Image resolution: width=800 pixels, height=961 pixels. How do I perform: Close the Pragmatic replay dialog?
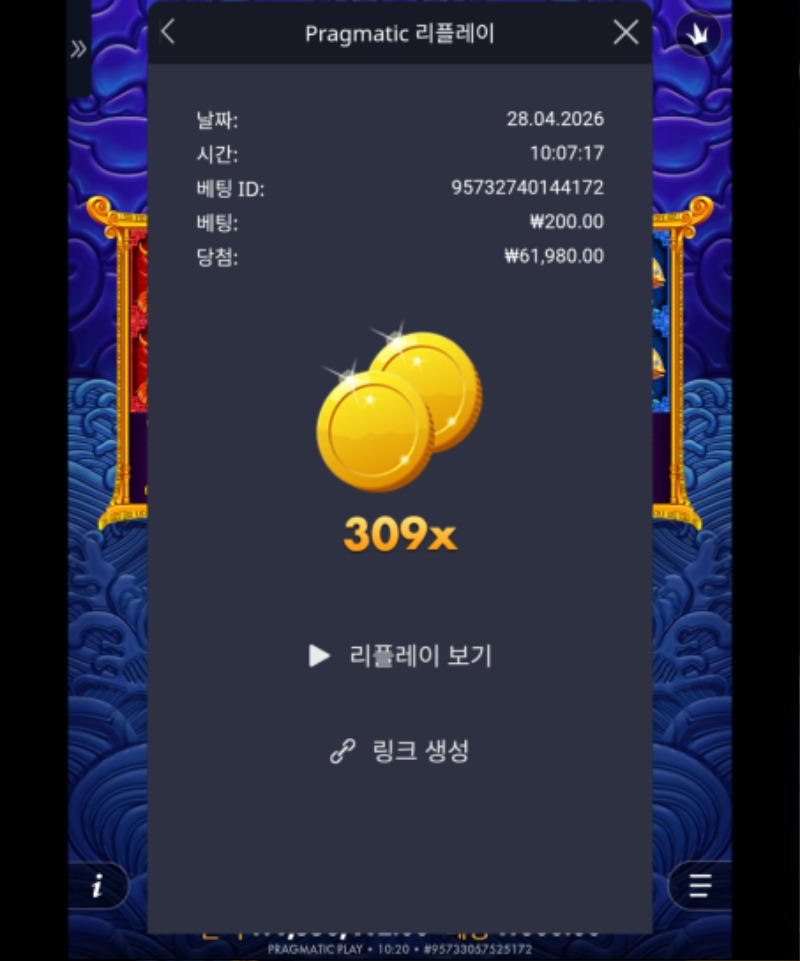[x=626, y=32]
